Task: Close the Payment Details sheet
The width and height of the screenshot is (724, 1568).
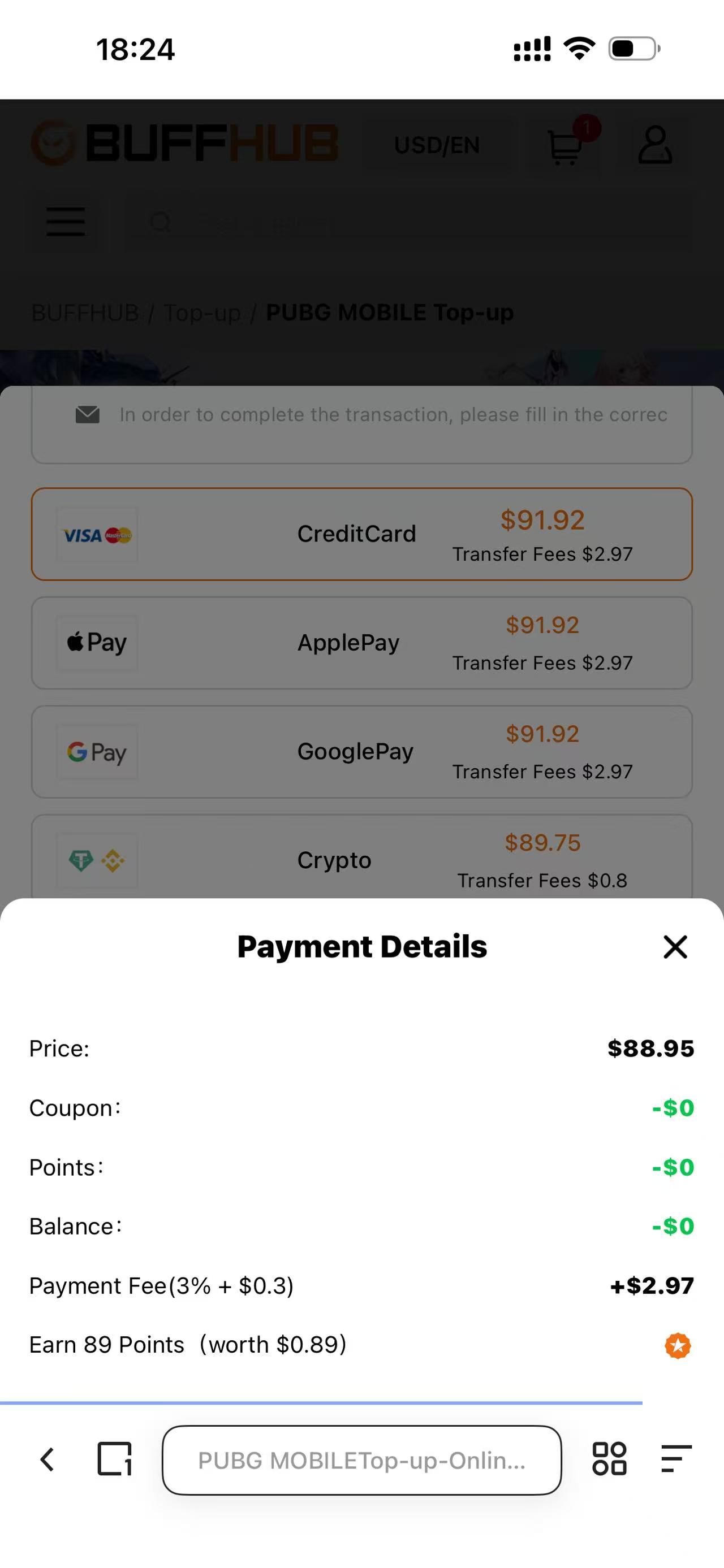Action: coord(675,947)
